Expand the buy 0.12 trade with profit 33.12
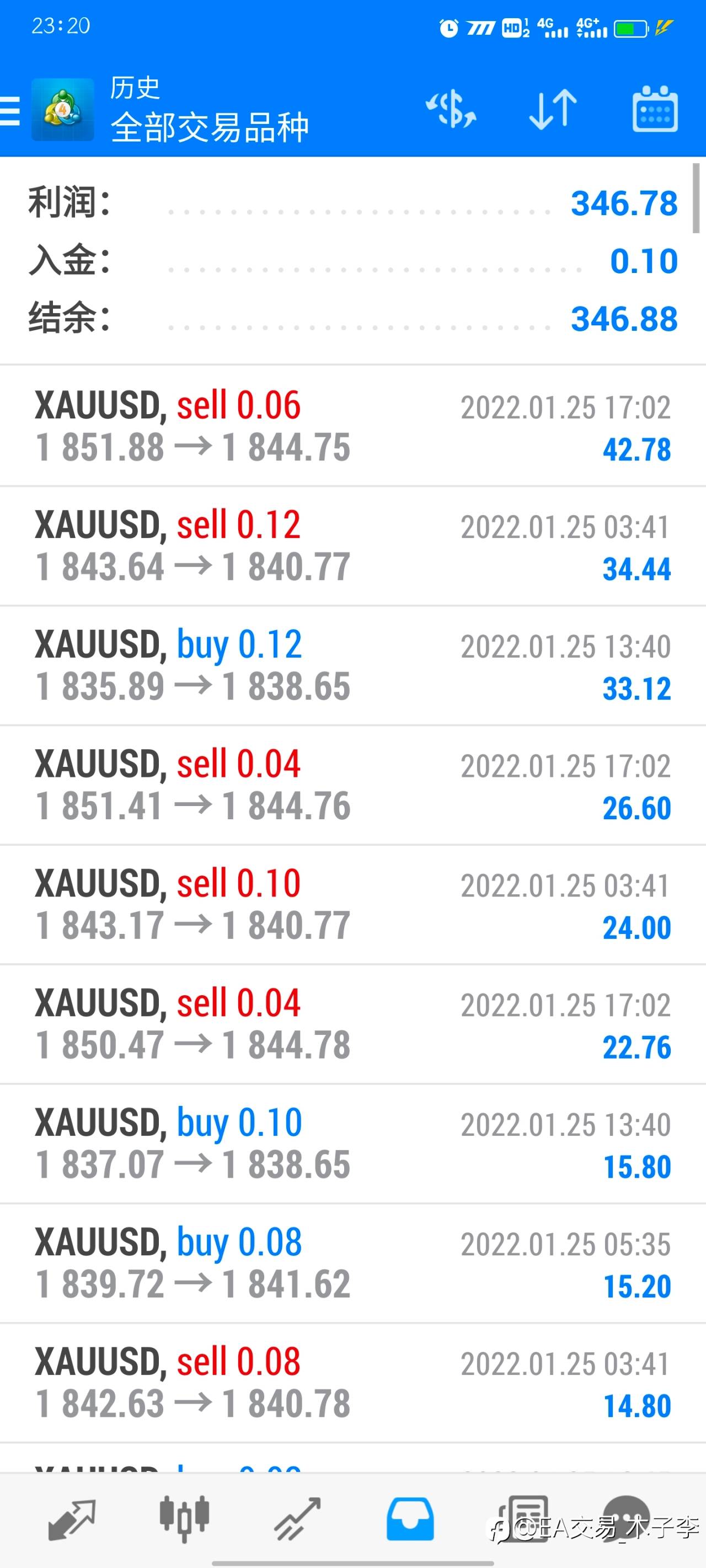706x1568 pixels. (x=352, y=665)
